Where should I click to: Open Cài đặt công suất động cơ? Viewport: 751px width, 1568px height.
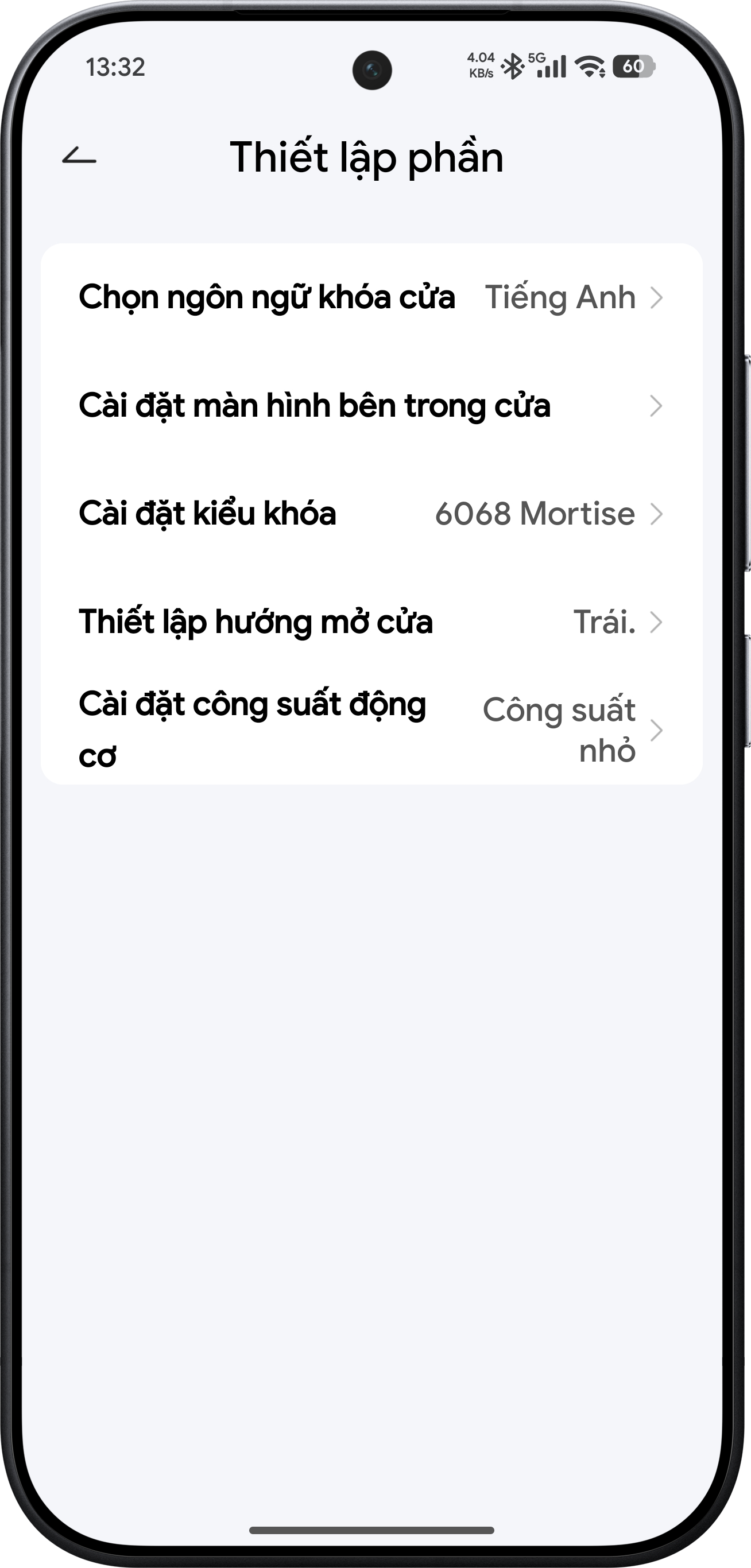coord(371,730)
